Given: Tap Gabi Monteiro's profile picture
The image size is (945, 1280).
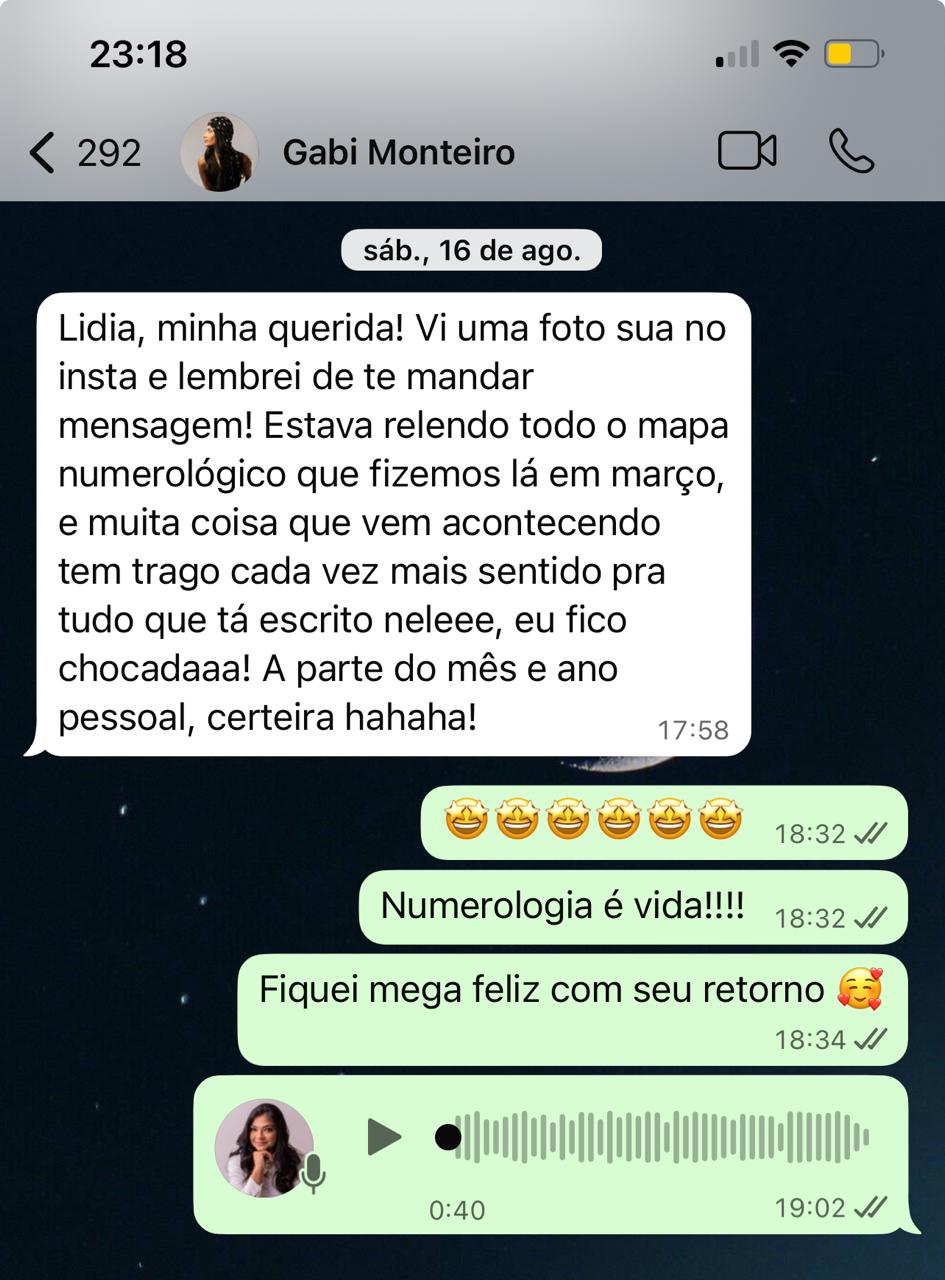Looking at the screenshot, I should click(x=219, y=153).
